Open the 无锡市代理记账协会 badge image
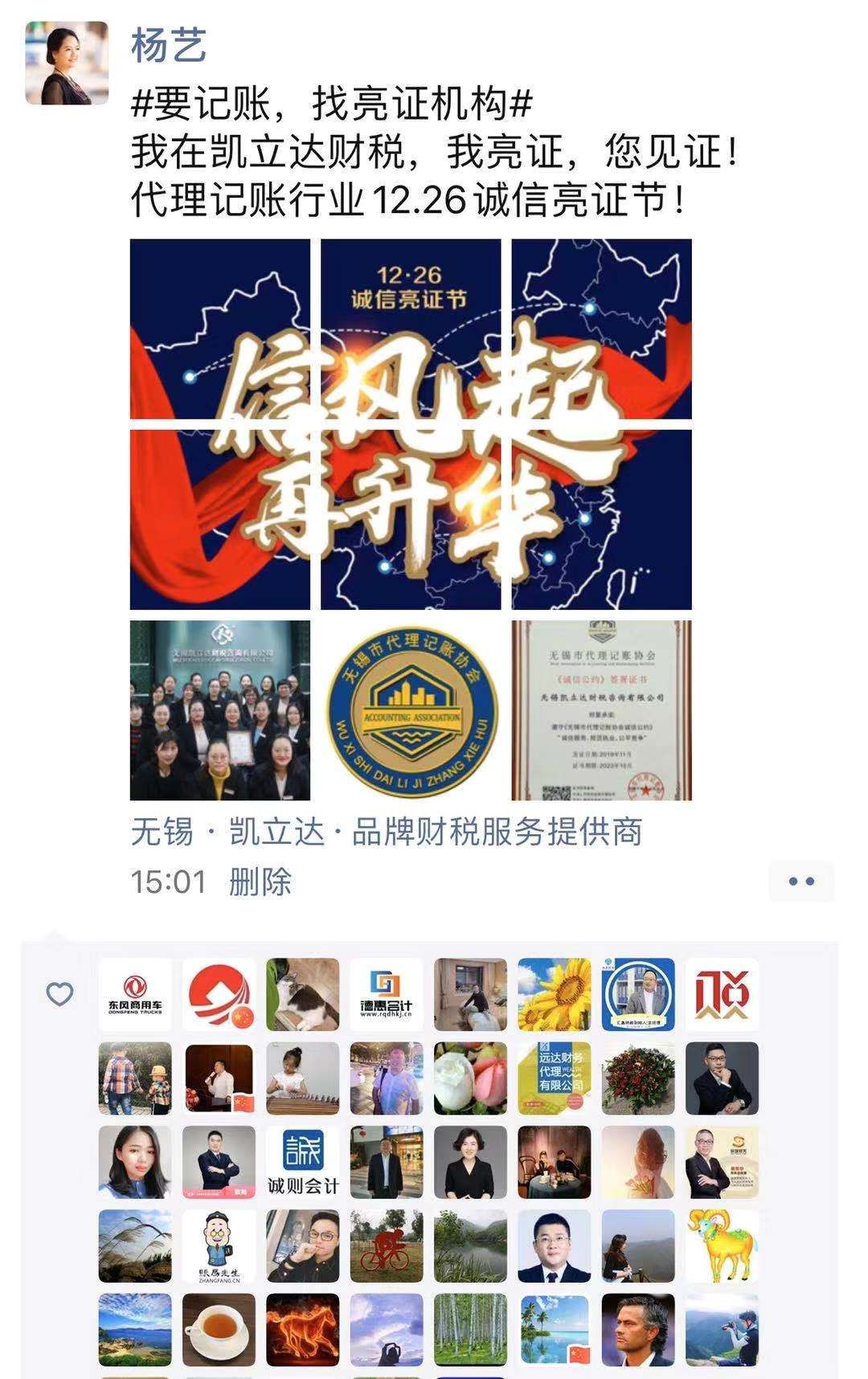The width and height of the screenshot is (868, 1379). click(411, 710)
